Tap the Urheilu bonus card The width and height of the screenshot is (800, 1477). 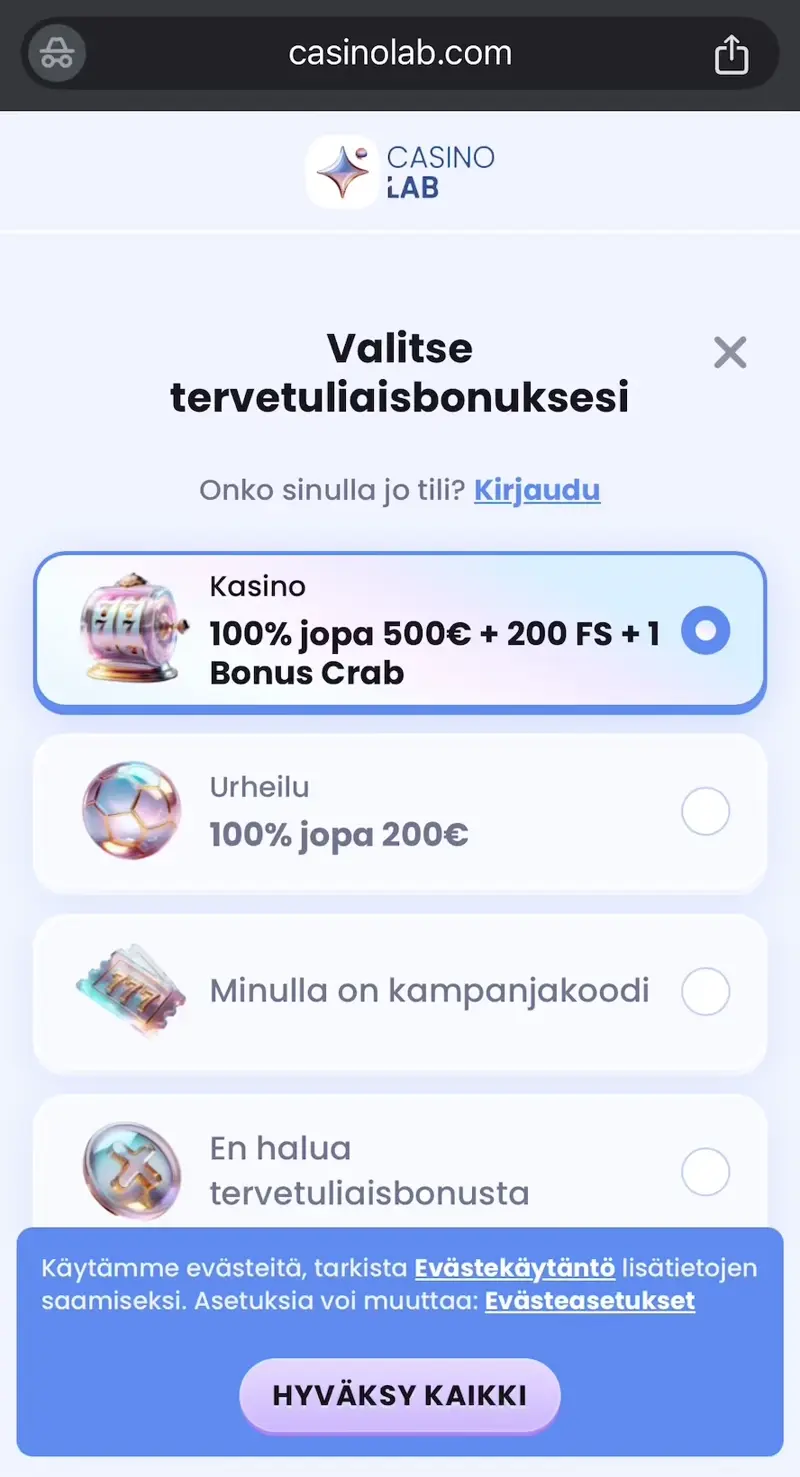pyautogui.click(x=400, y=811)
